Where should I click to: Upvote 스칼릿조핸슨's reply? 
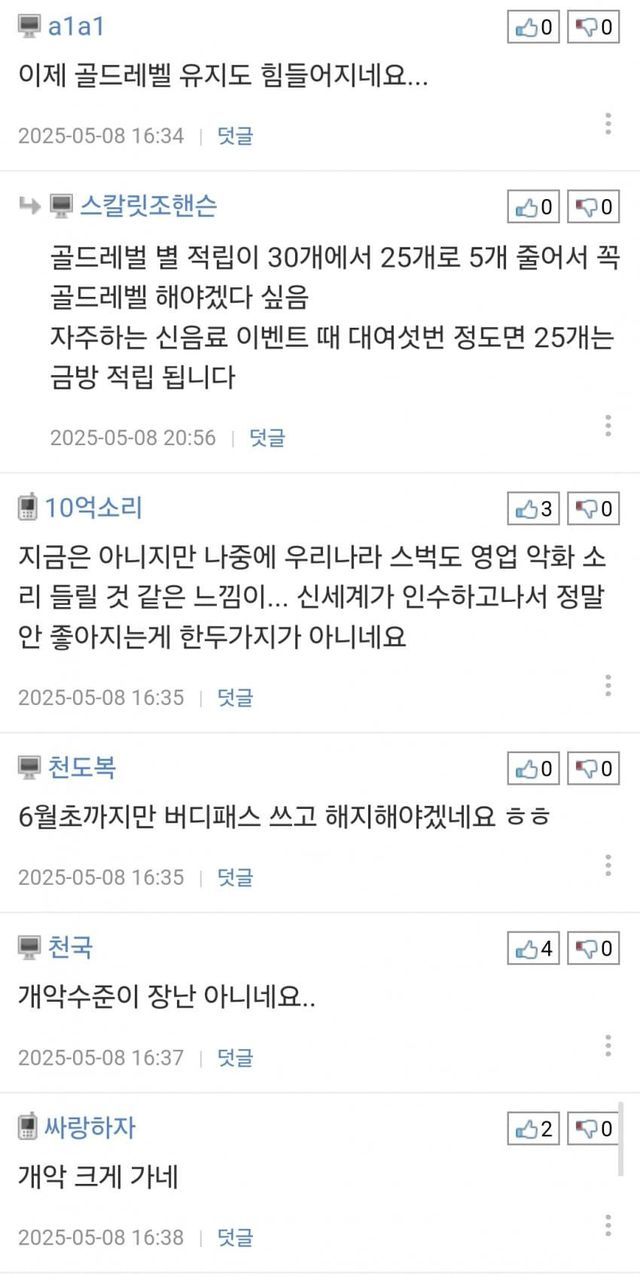pyautogui.click(x=534, y=207)
